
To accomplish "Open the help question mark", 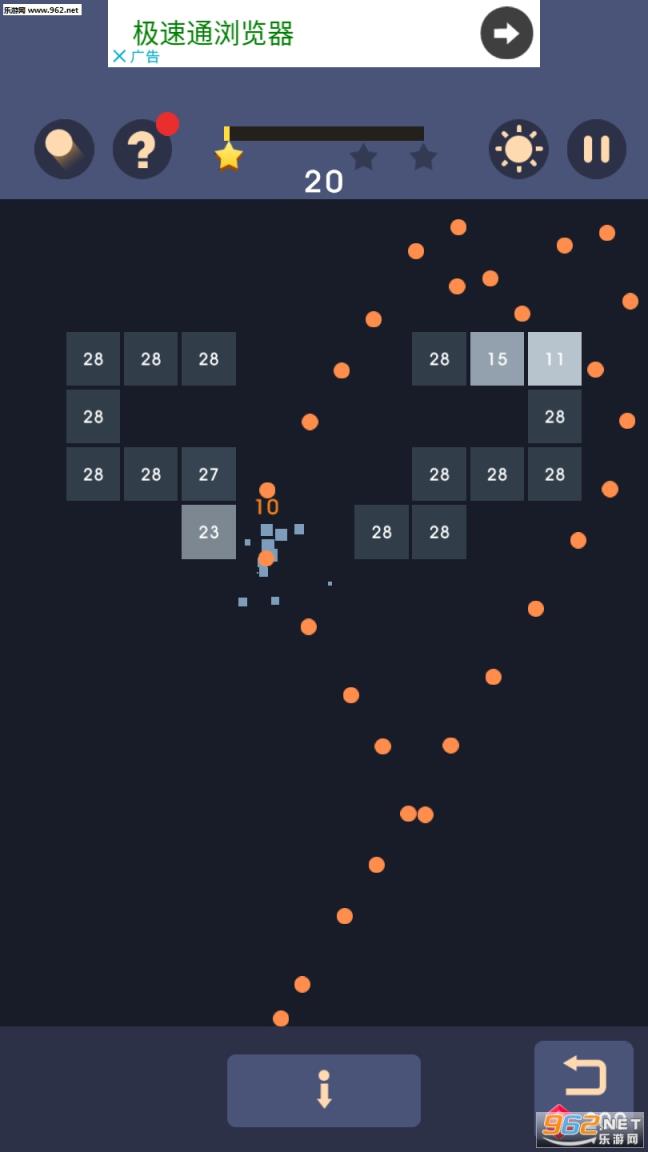I will (x=142, y=149).
